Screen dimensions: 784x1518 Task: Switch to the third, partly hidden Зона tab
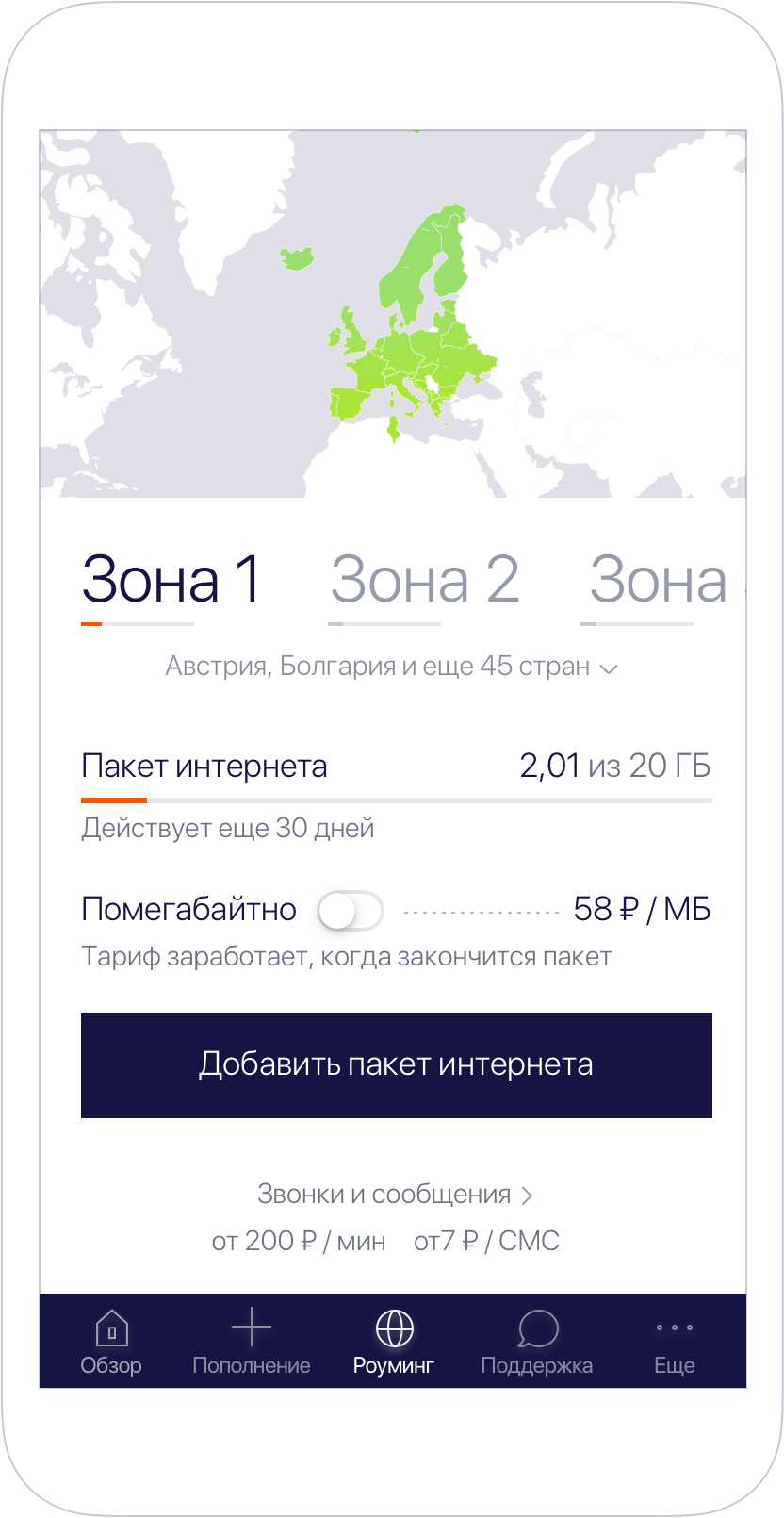click(660, 580)
